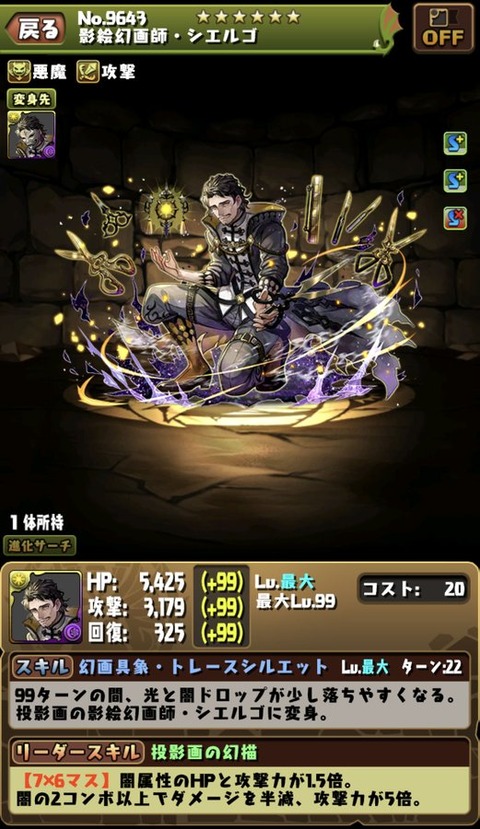This screenshot has height=829, width=480.
Task: Open the bind-resist awakening icon
Action: tap(455, 217)
